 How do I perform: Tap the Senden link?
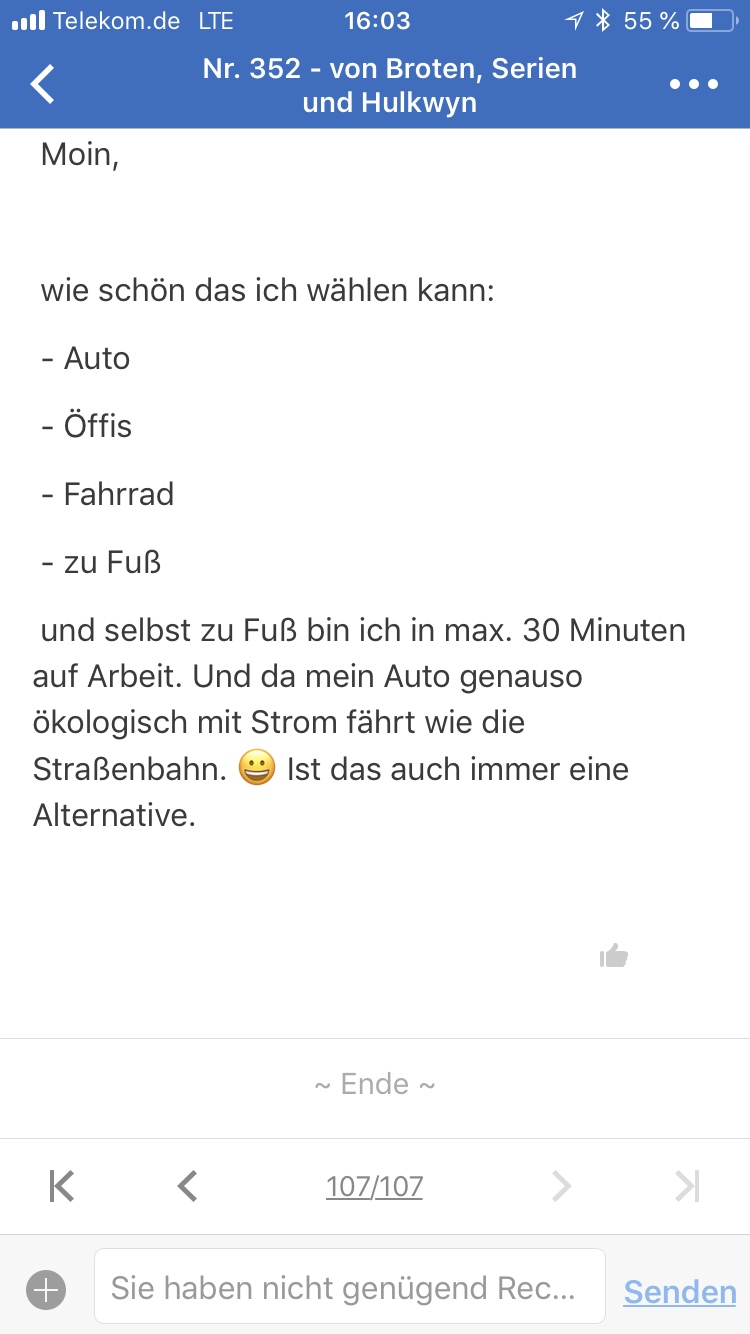(x=680, y=1291)
